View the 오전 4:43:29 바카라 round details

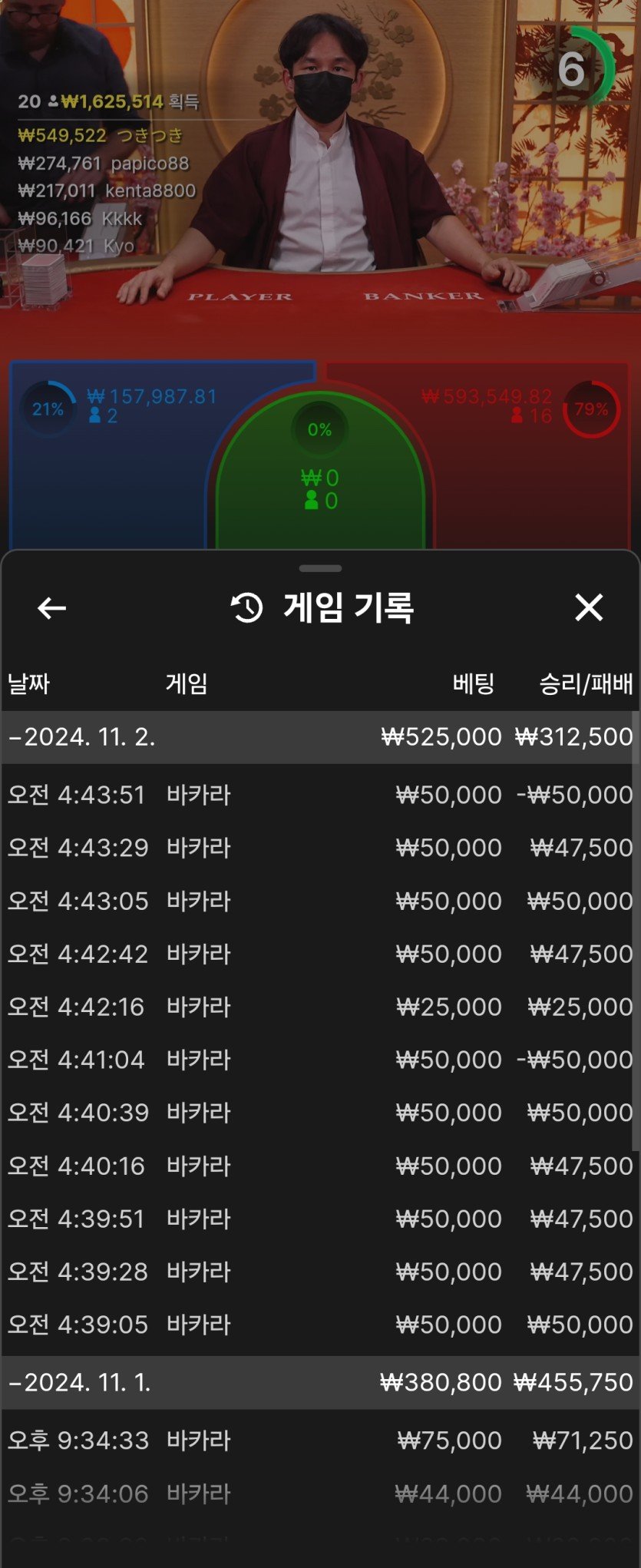coord(319,848)
